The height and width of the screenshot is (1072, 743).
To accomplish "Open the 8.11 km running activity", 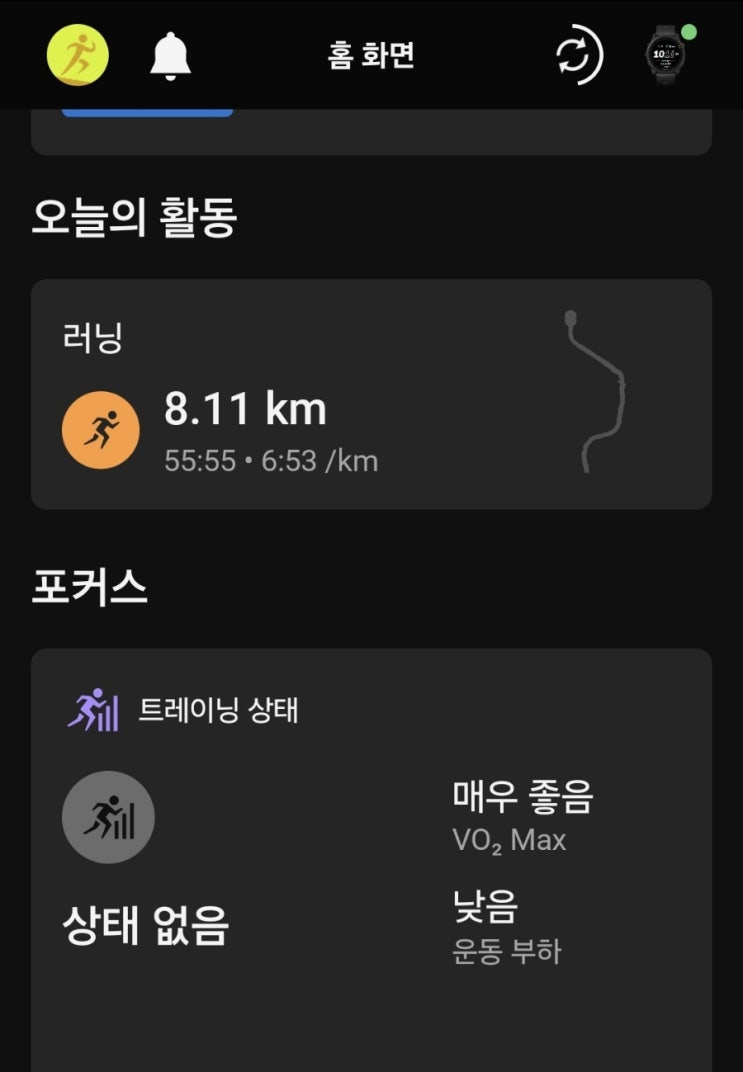I will 371,395.
